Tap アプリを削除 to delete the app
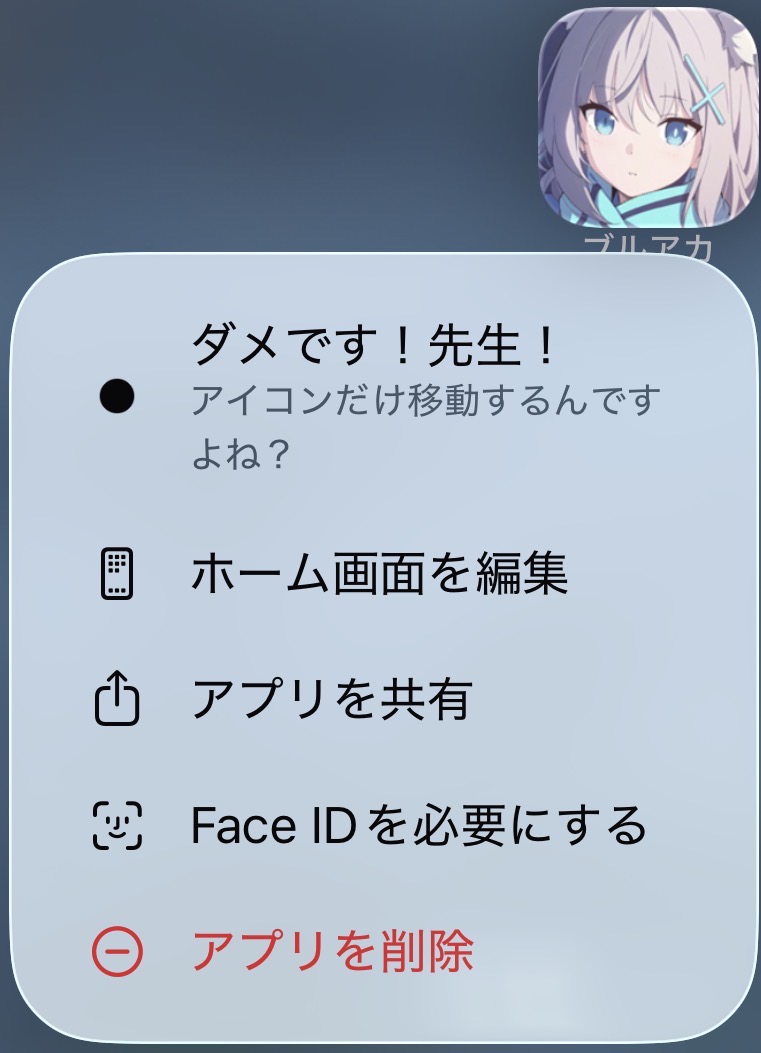Viewport: 761px width, 1053px height. tap(332, 952)
